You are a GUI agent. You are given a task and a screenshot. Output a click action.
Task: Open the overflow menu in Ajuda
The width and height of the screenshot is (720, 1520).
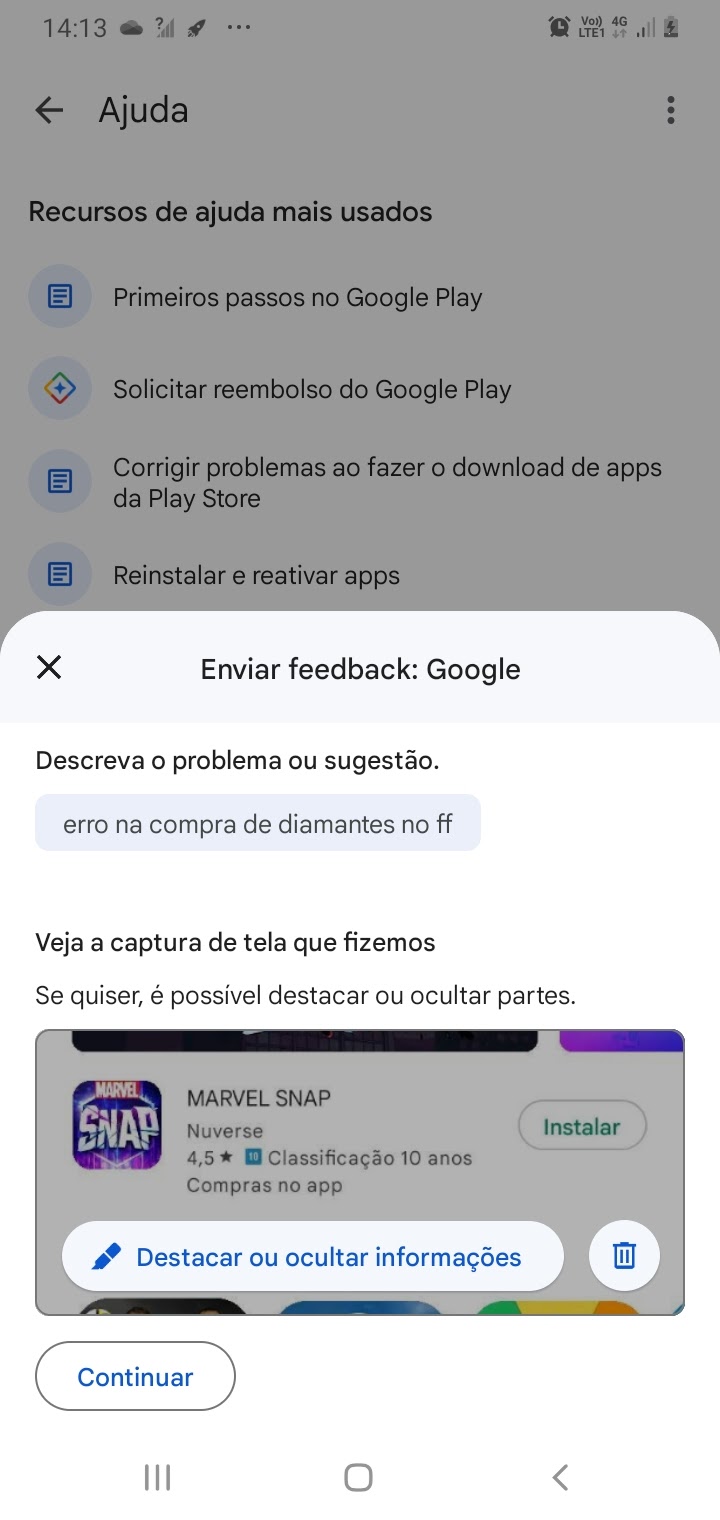coord(670,110)
